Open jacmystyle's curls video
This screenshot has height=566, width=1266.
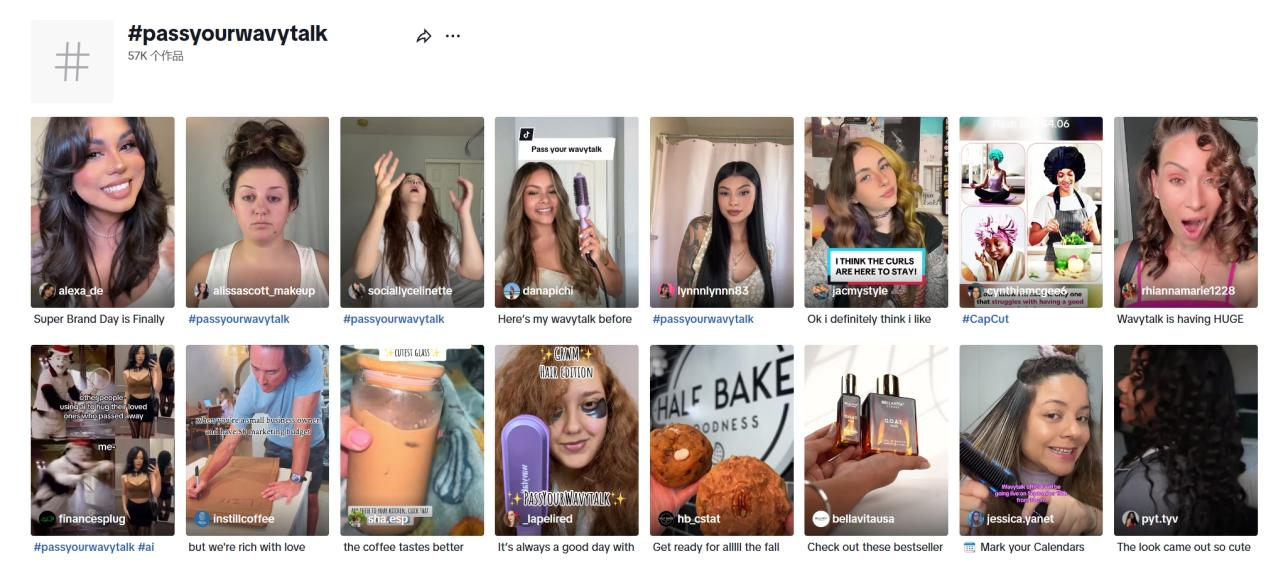click(x=876, y=211)
